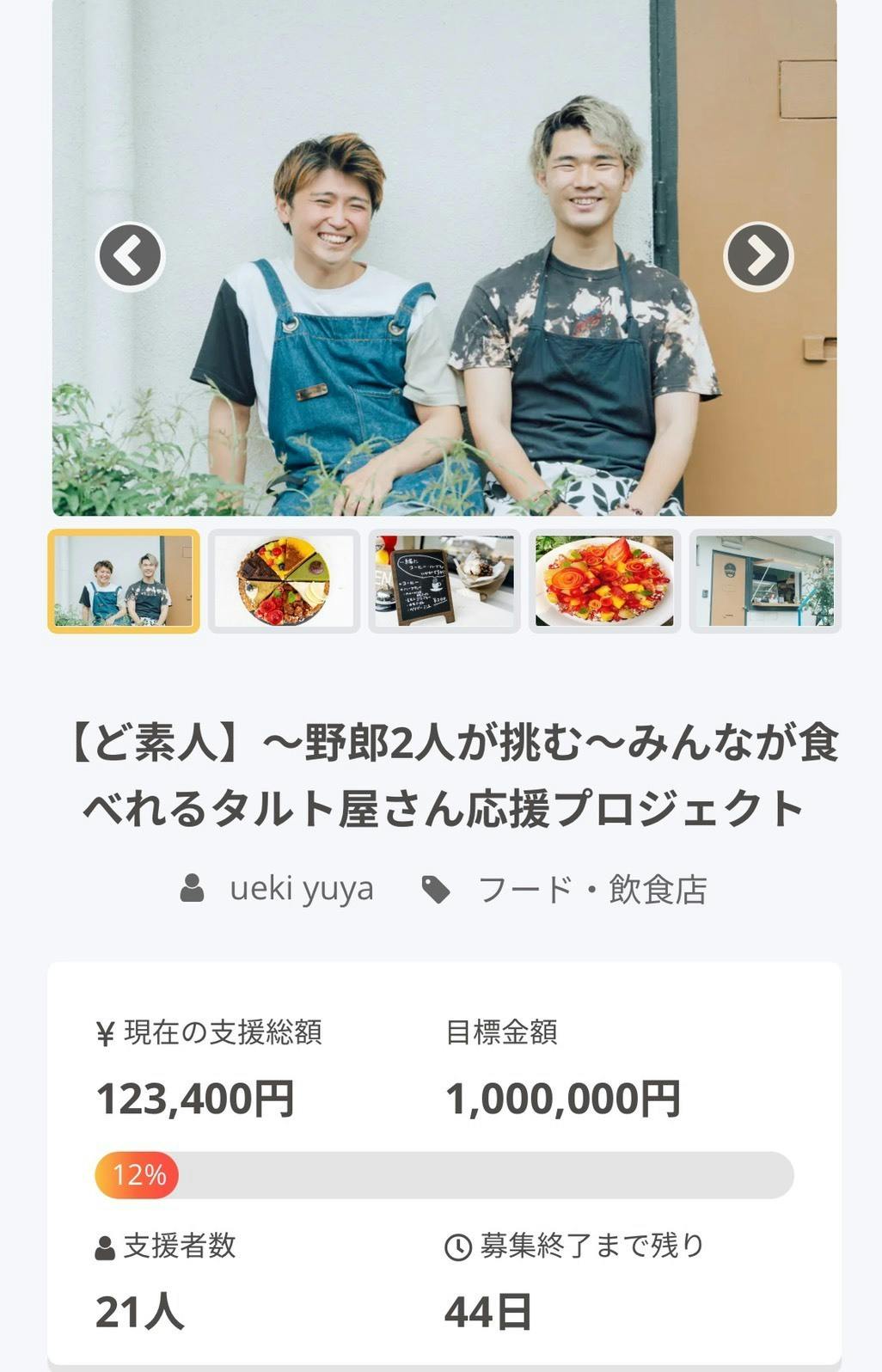
Task: Open ueki yuya's profile
Action: pos(300,889)
